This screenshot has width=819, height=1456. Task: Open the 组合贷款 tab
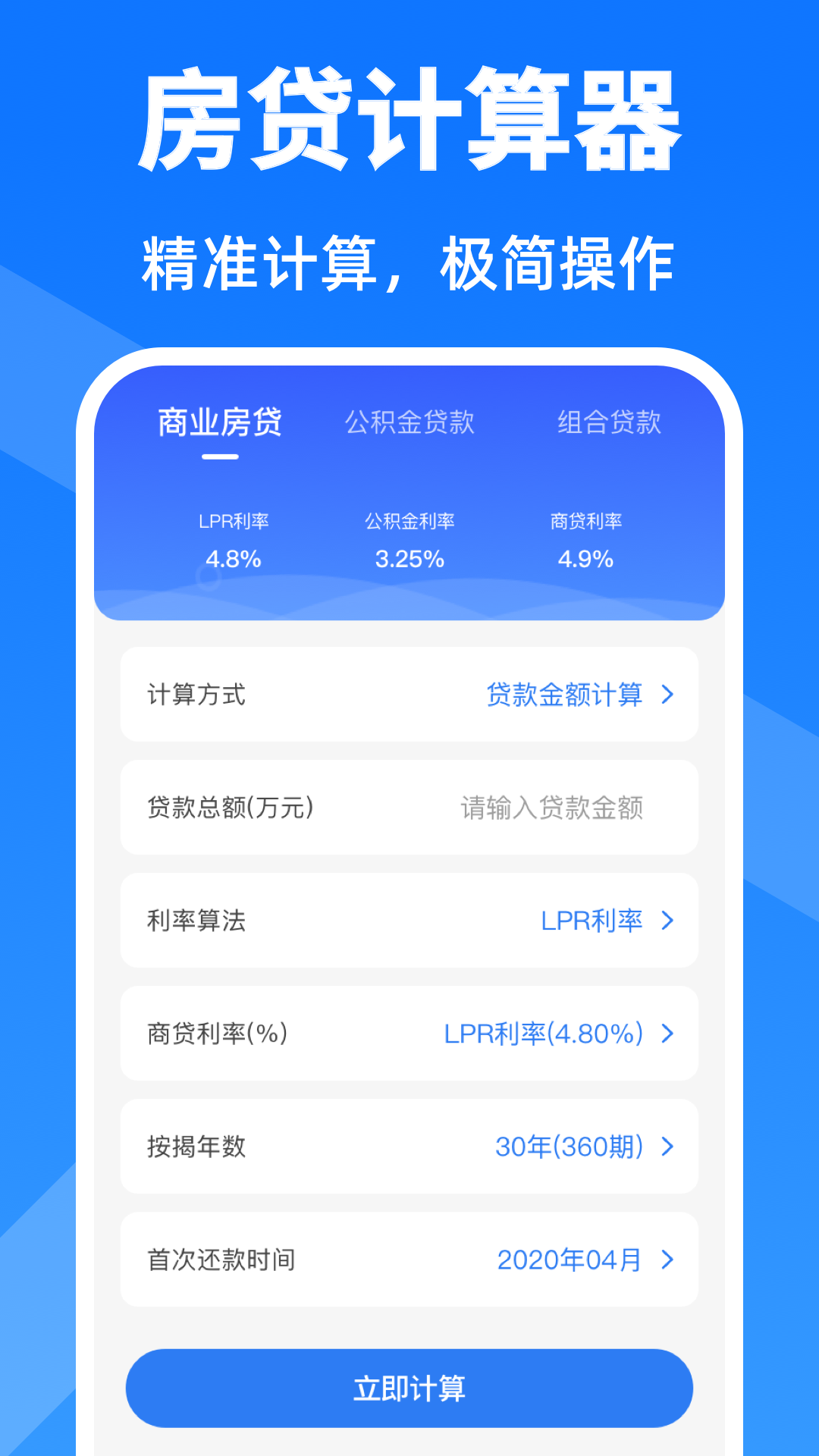(609, 425)
